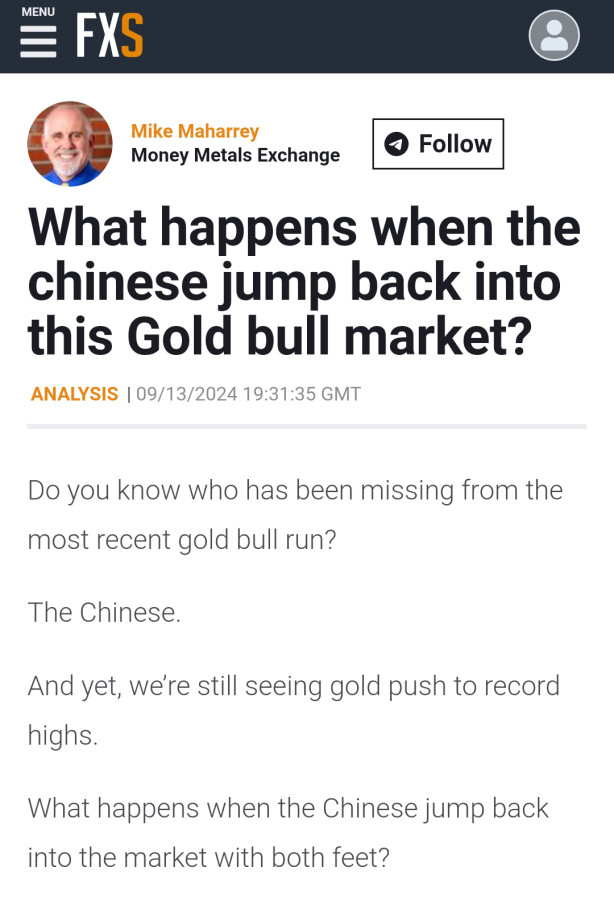Screen dimensions: 614x900
Task: Open the user account profile icon
Action: pyautogui.click(x=554, y=36)
